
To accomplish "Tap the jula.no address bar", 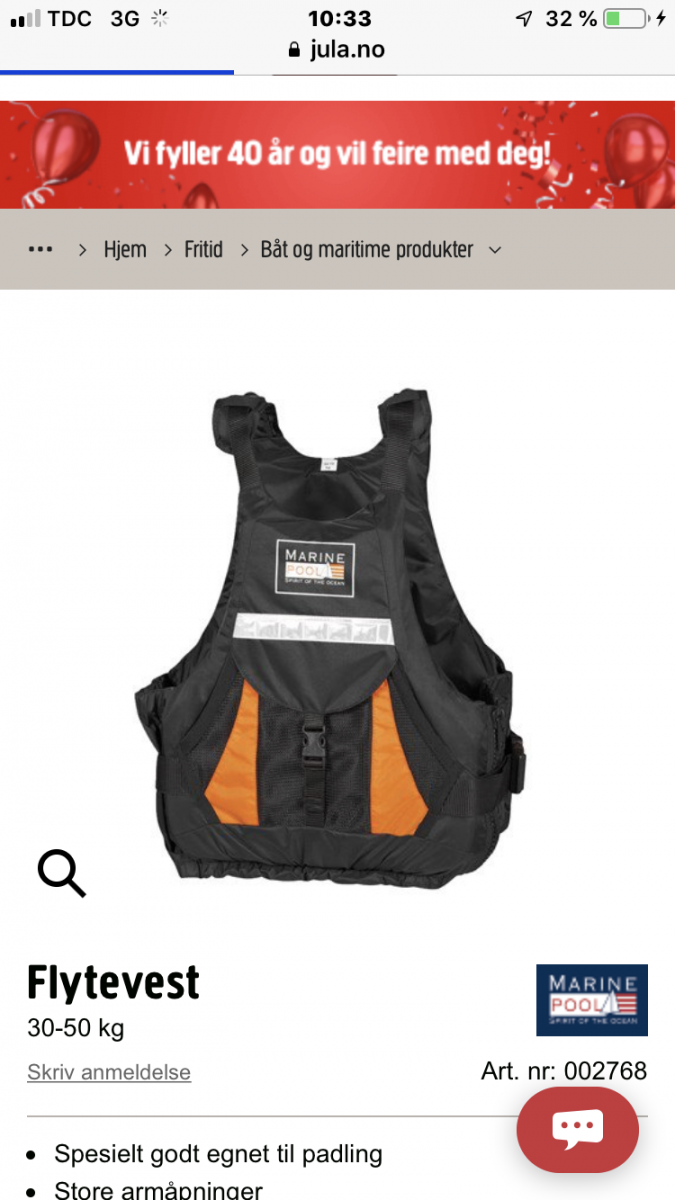I will pyautogui.click(x=337, y=49).
